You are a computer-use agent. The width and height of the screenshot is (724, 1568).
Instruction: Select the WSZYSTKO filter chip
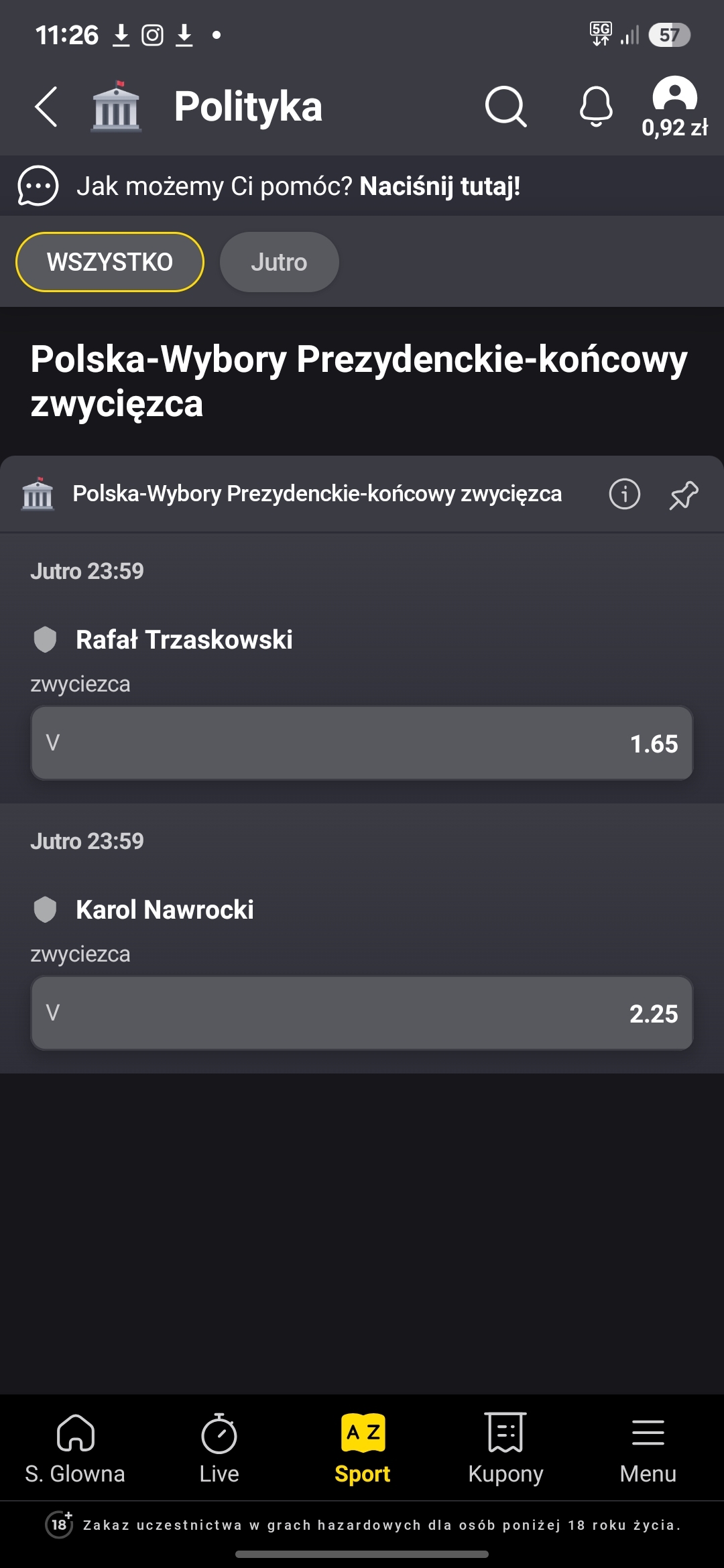(110, 262)
